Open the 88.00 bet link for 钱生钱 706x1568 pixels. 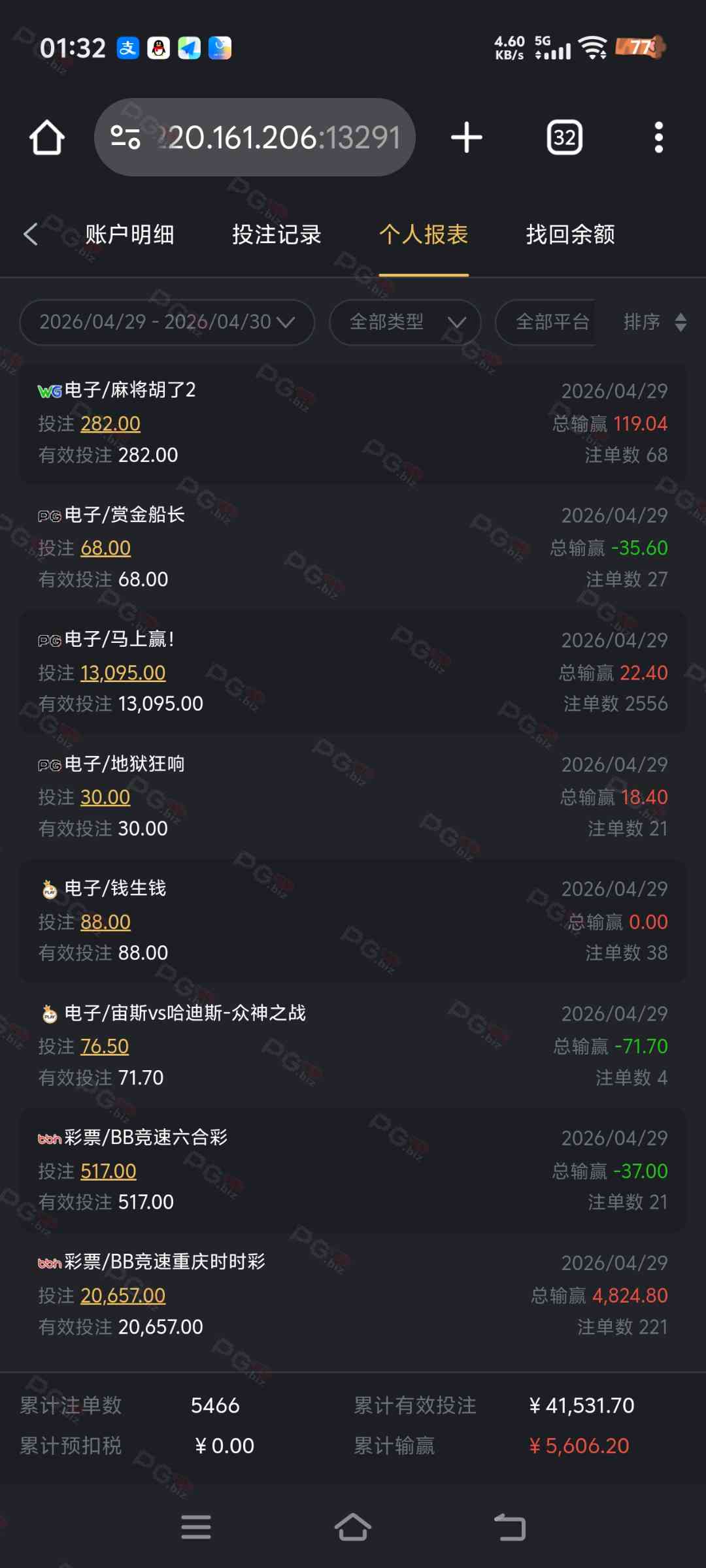(x=105, y=923)
